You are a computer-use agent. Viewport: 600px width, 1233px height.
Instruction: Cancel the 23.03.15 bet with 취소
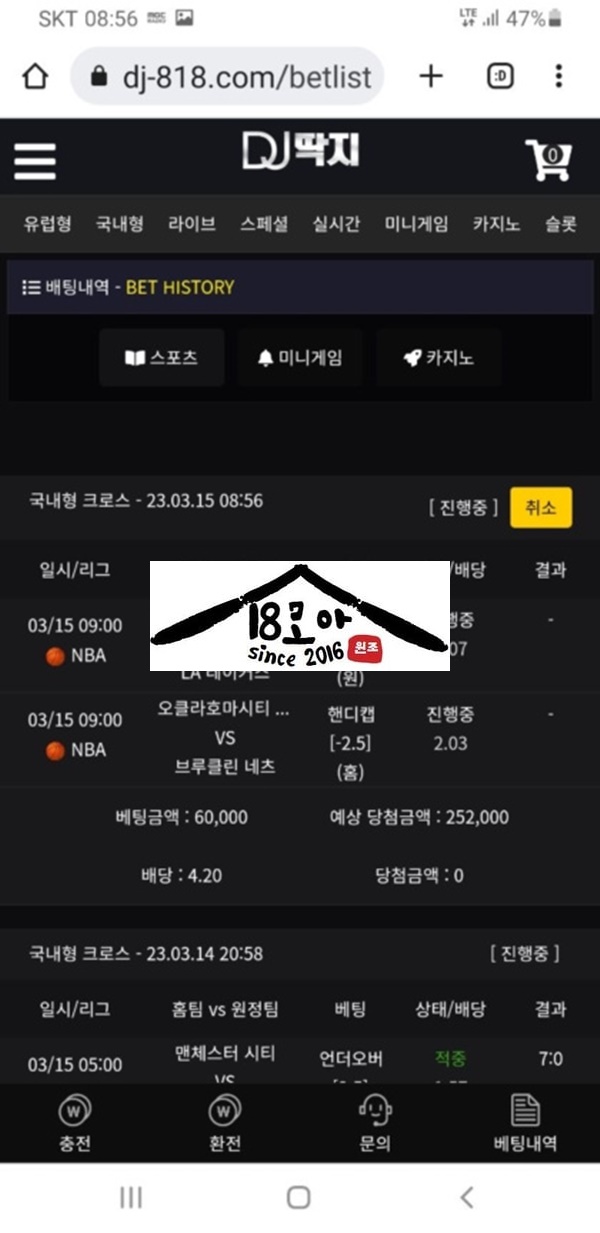[540, 507]
